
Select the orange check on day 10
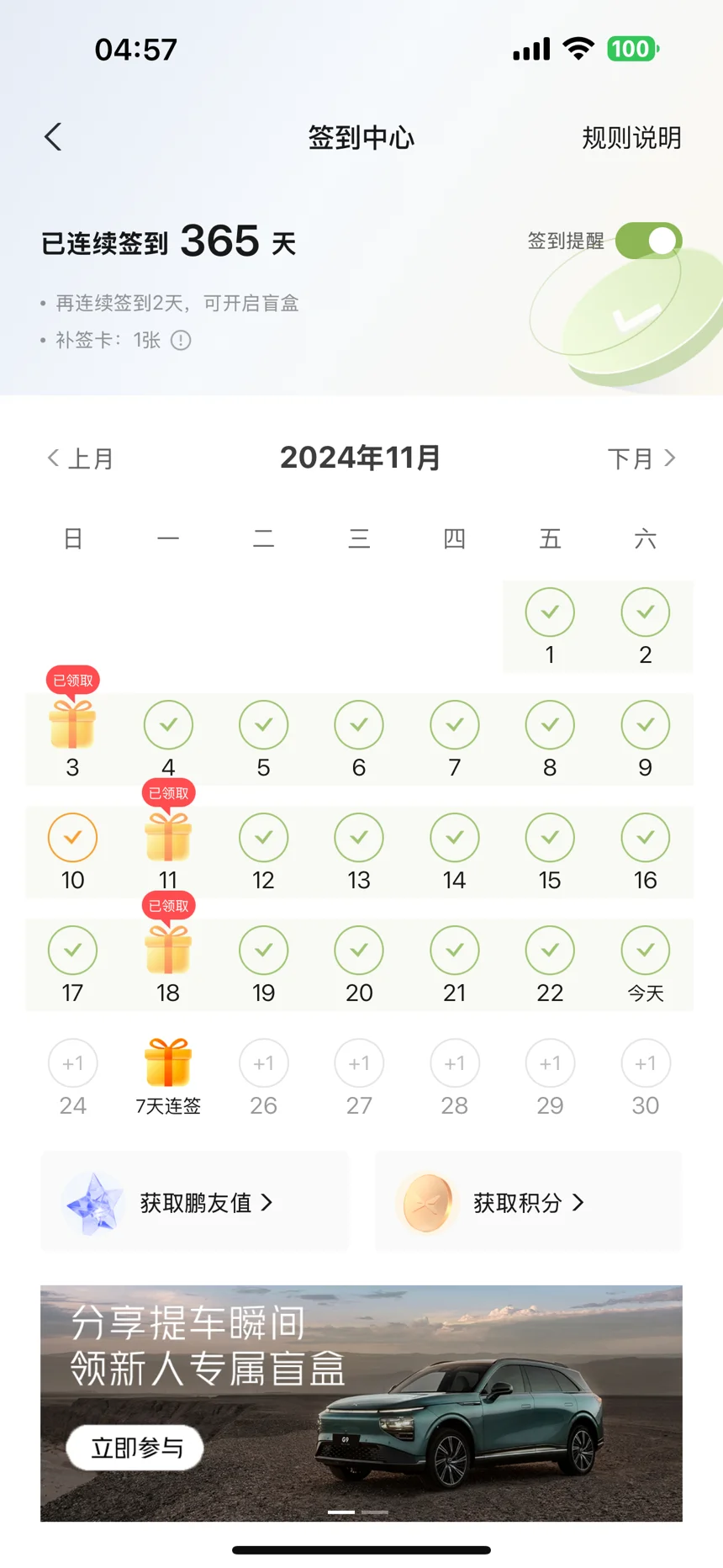coord(73,838)
